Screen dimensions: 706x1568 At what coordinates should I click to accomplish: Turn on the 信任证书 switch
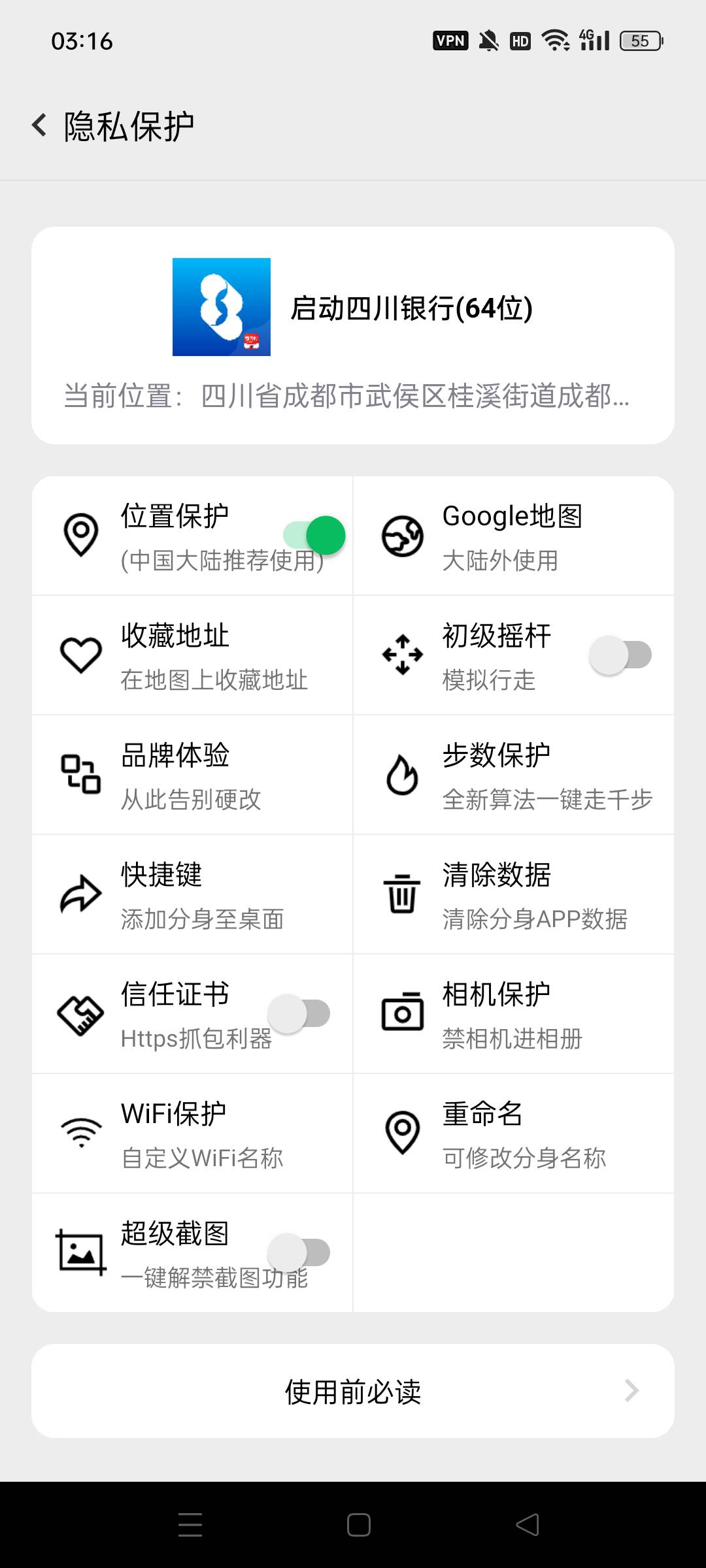(299, 1014)
